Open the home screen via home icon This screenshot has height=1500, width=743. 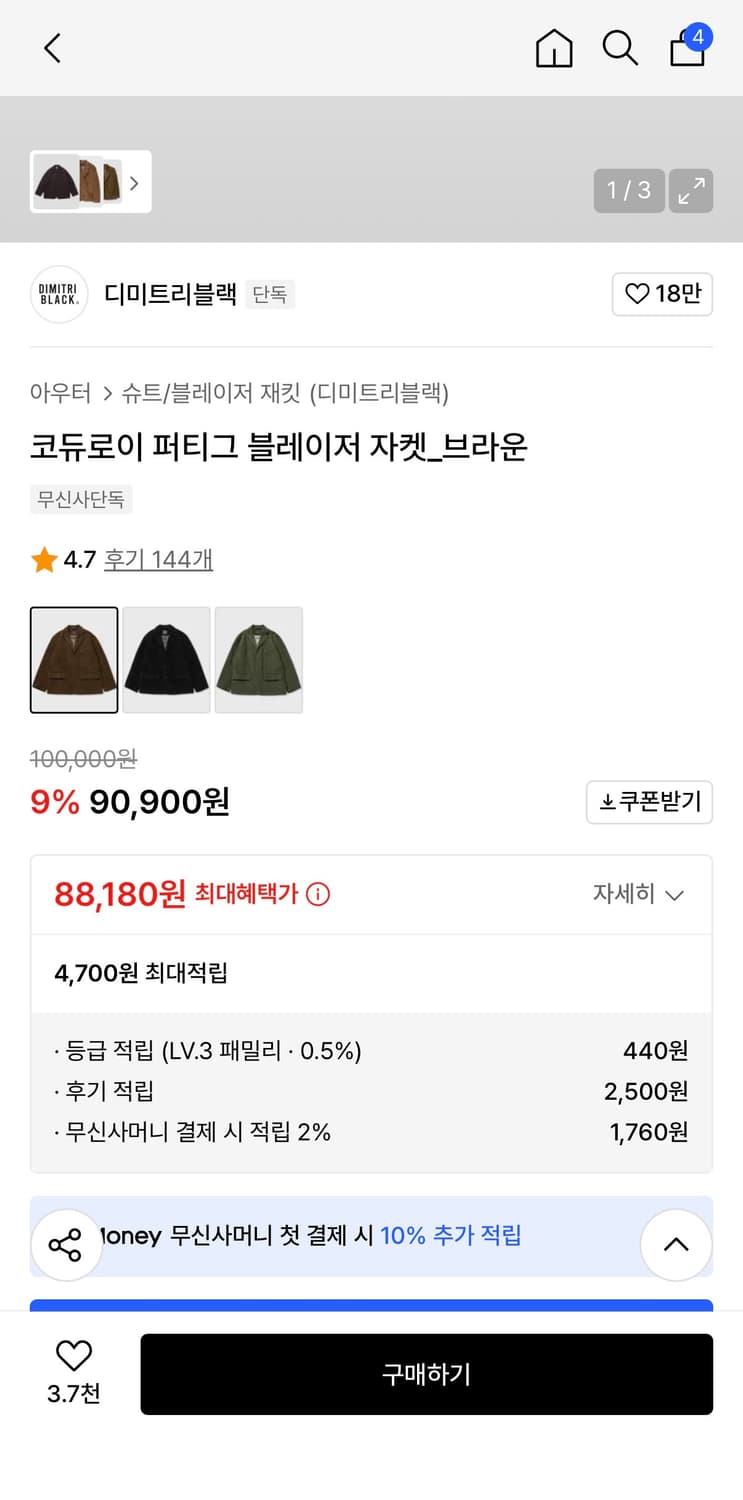click(554, 47)
